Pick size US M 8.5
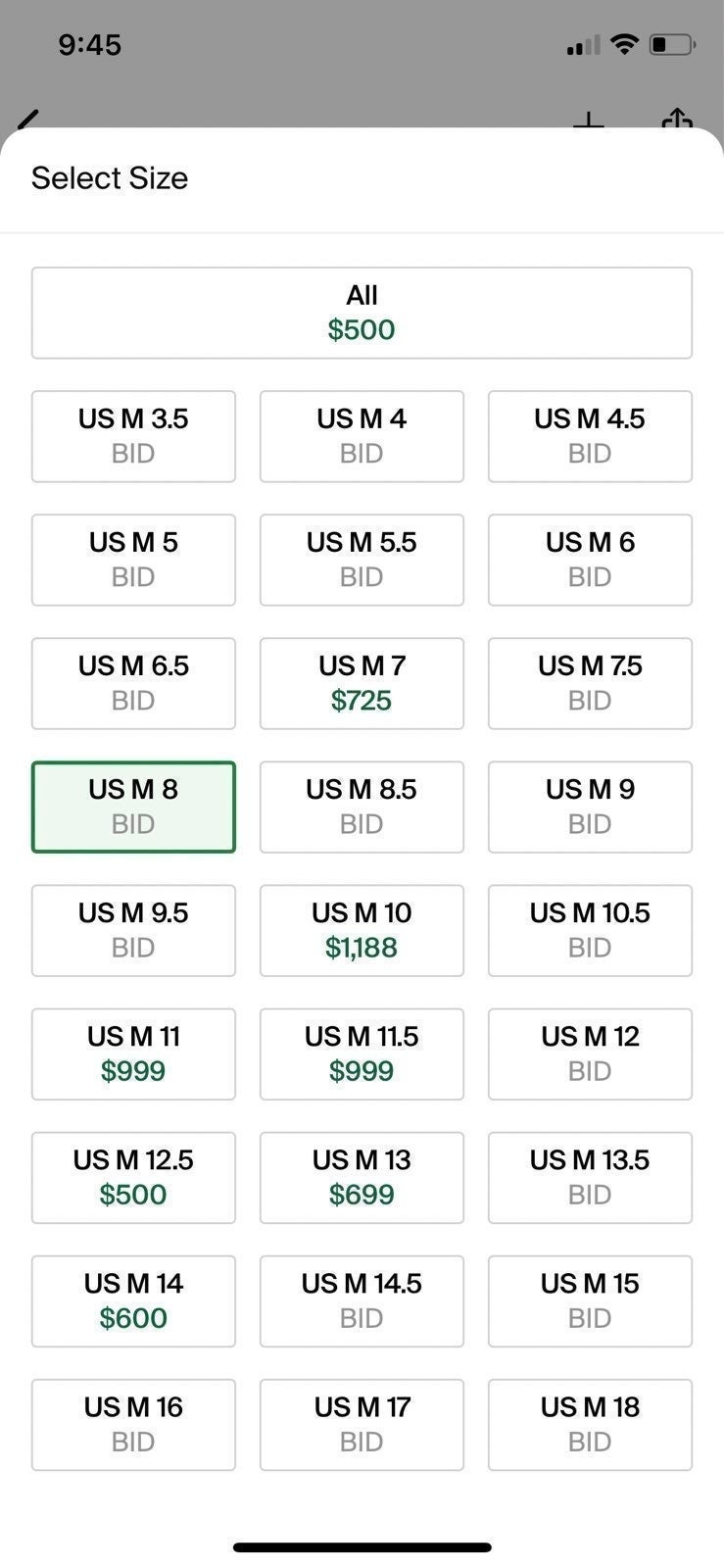Viewport: 724px width, 1568px height. tap(362, 807)
